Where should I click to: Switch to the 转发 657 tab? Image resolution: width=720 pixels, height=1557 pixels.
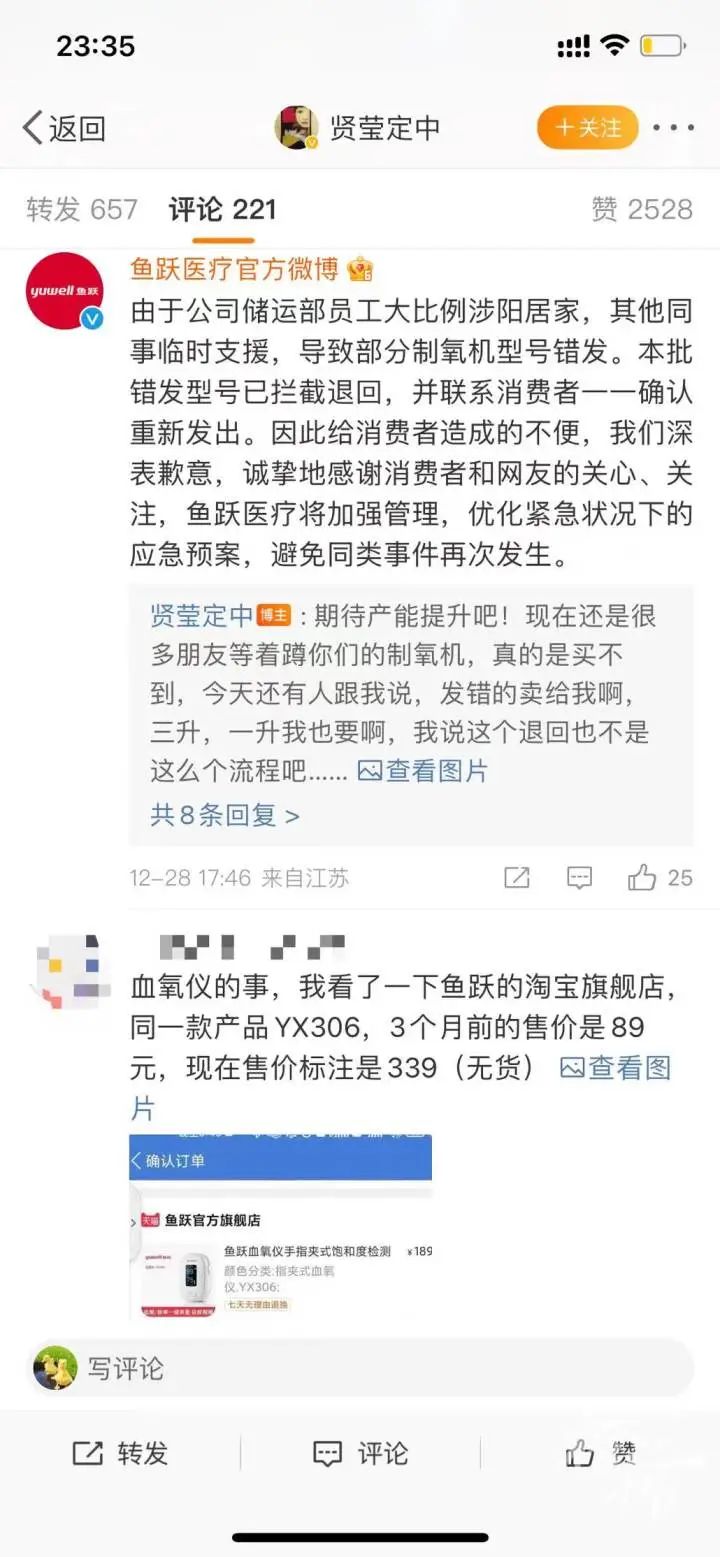[81, 209]
